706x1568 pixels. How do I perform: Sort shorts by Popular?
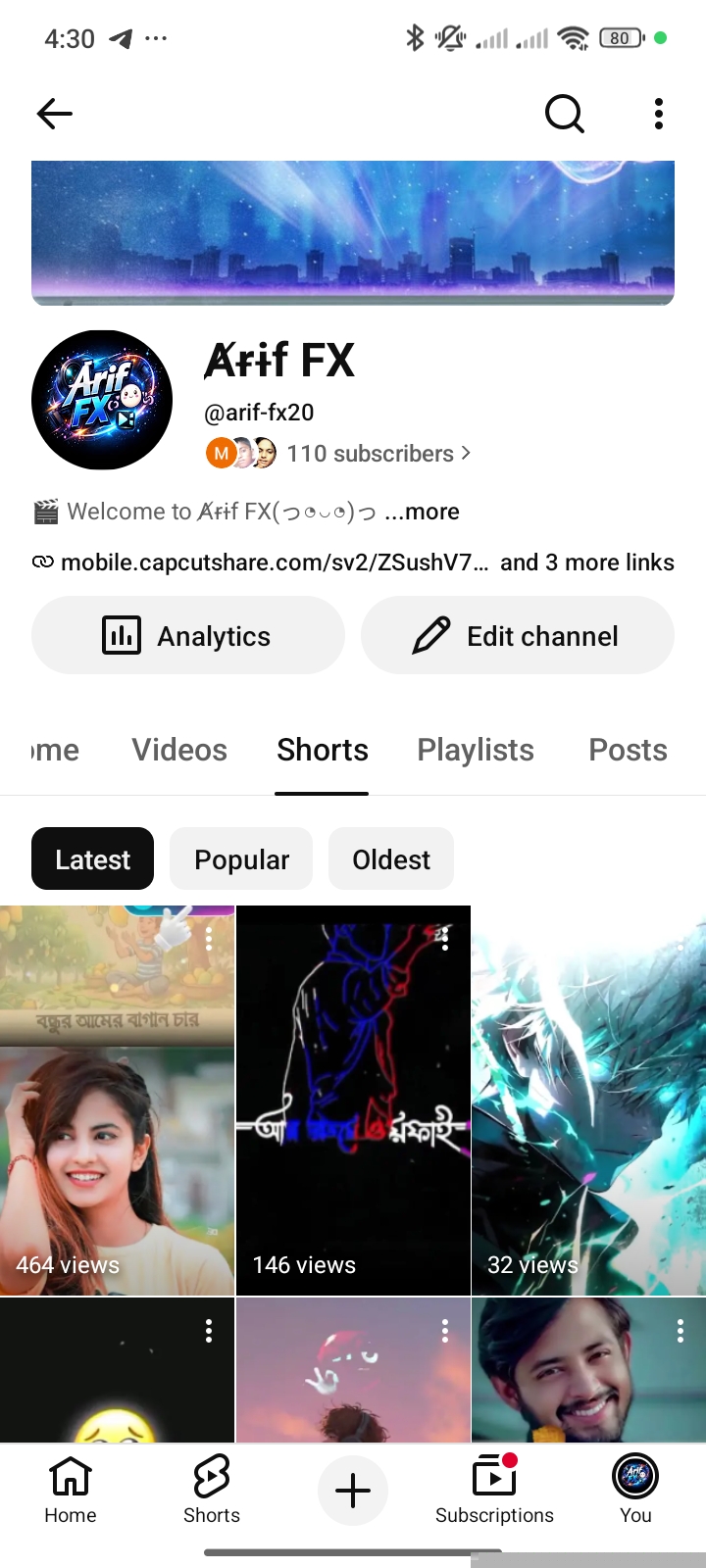click(241, 859)
